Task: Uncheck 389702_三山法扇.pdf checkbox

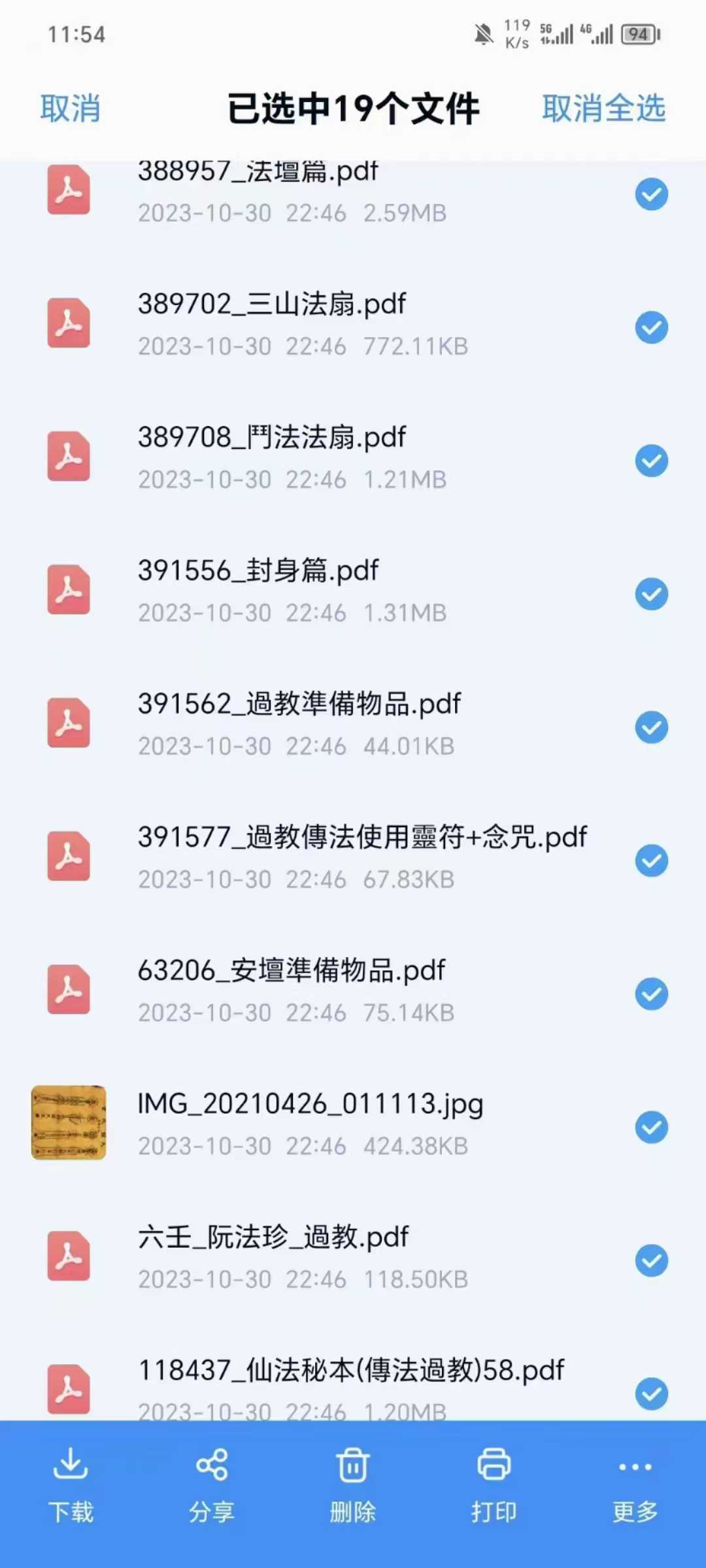Action: click(x=652, y=327)
